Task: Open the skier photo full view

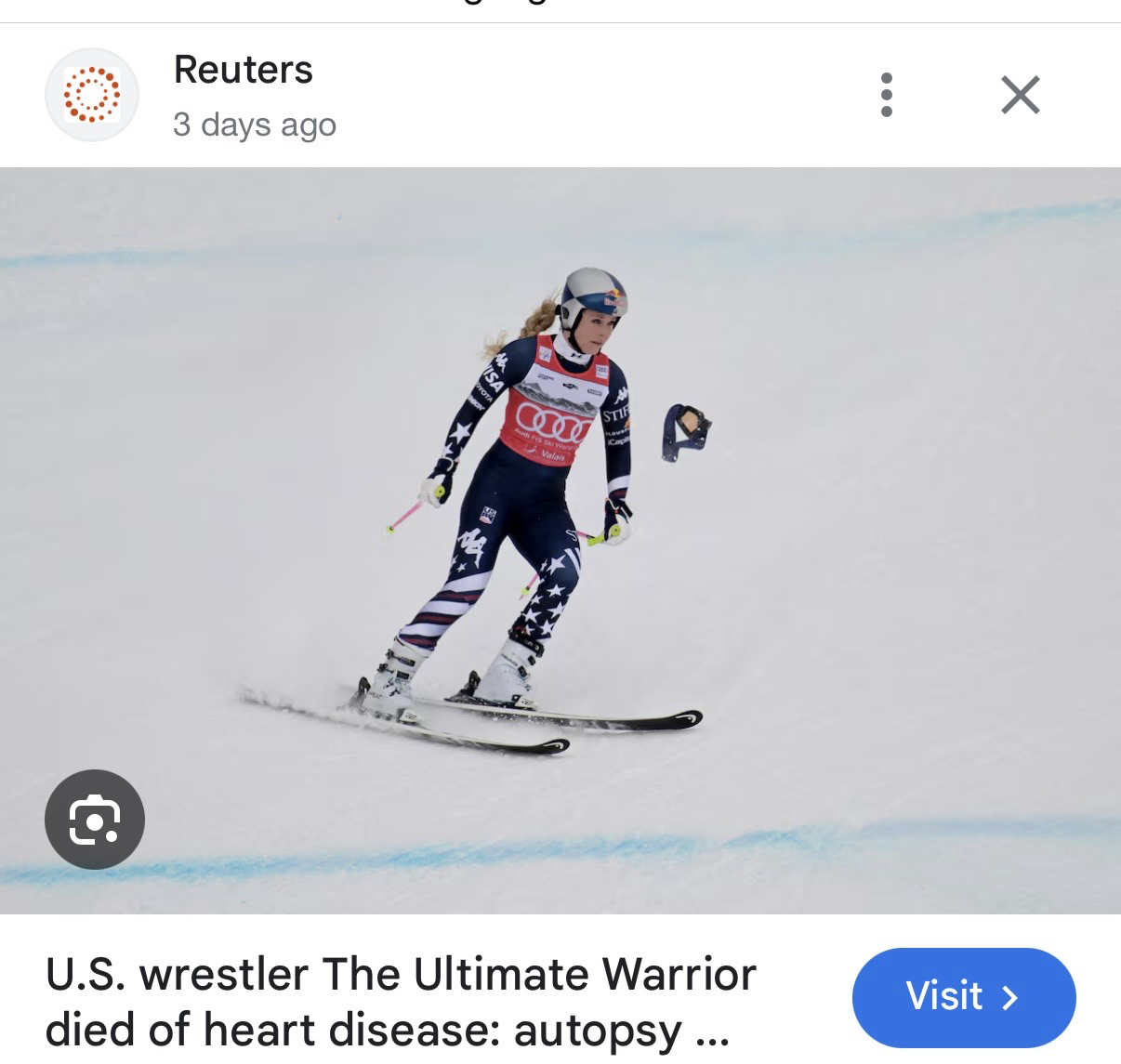Action: 560,539
